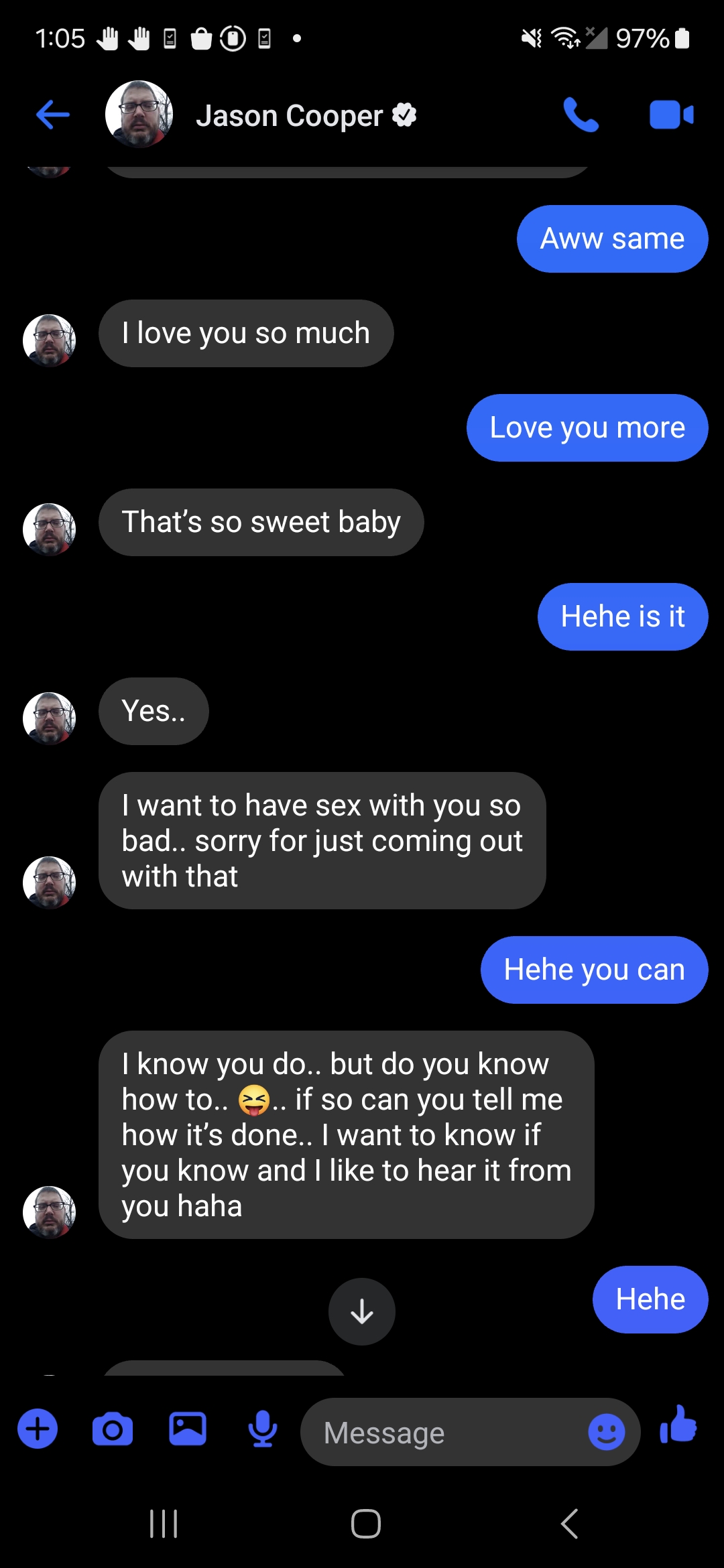Open the camera to take a photo

113,1430
